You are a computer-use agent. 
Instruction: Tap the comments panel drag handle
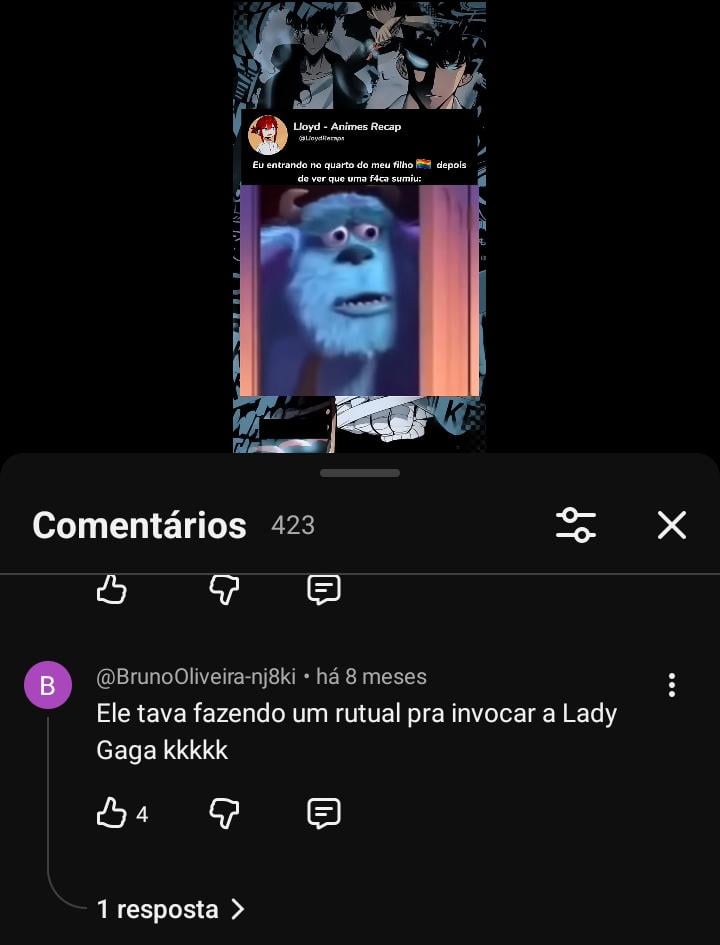click(360, 473)
